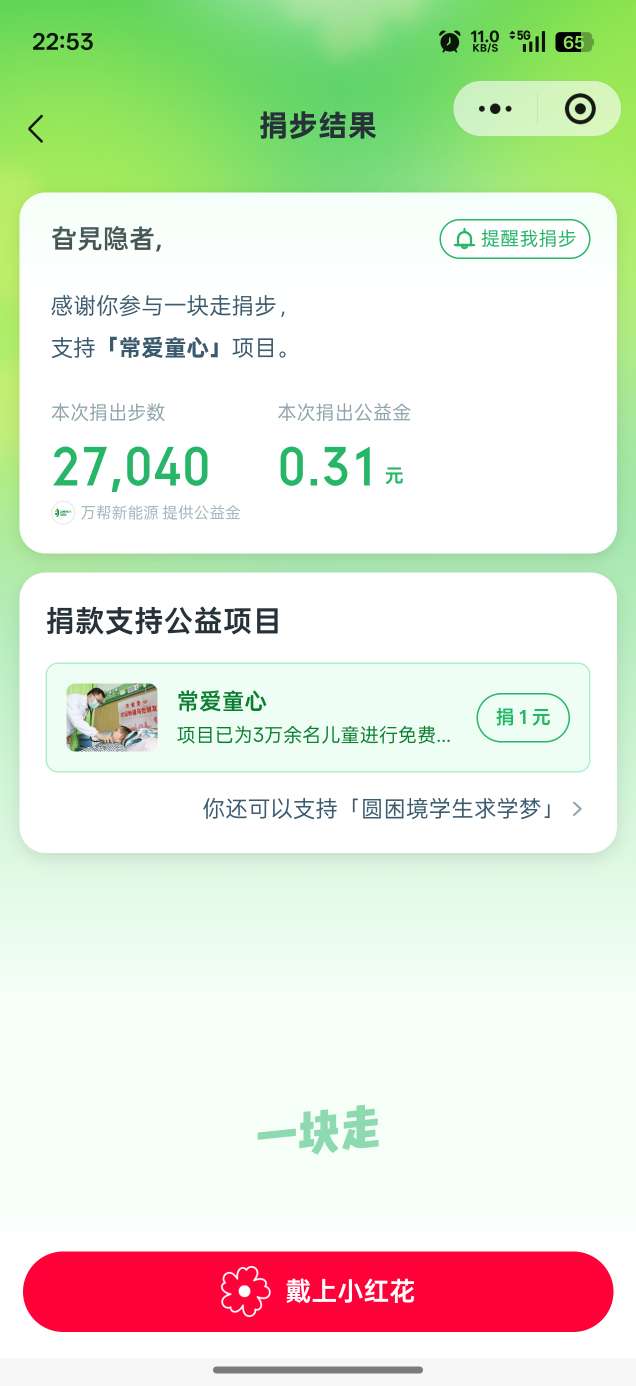The image size is (636, 1386).
Task: Open the 圆困境学生求学梦 support link
Action: [x=392, y=809]
